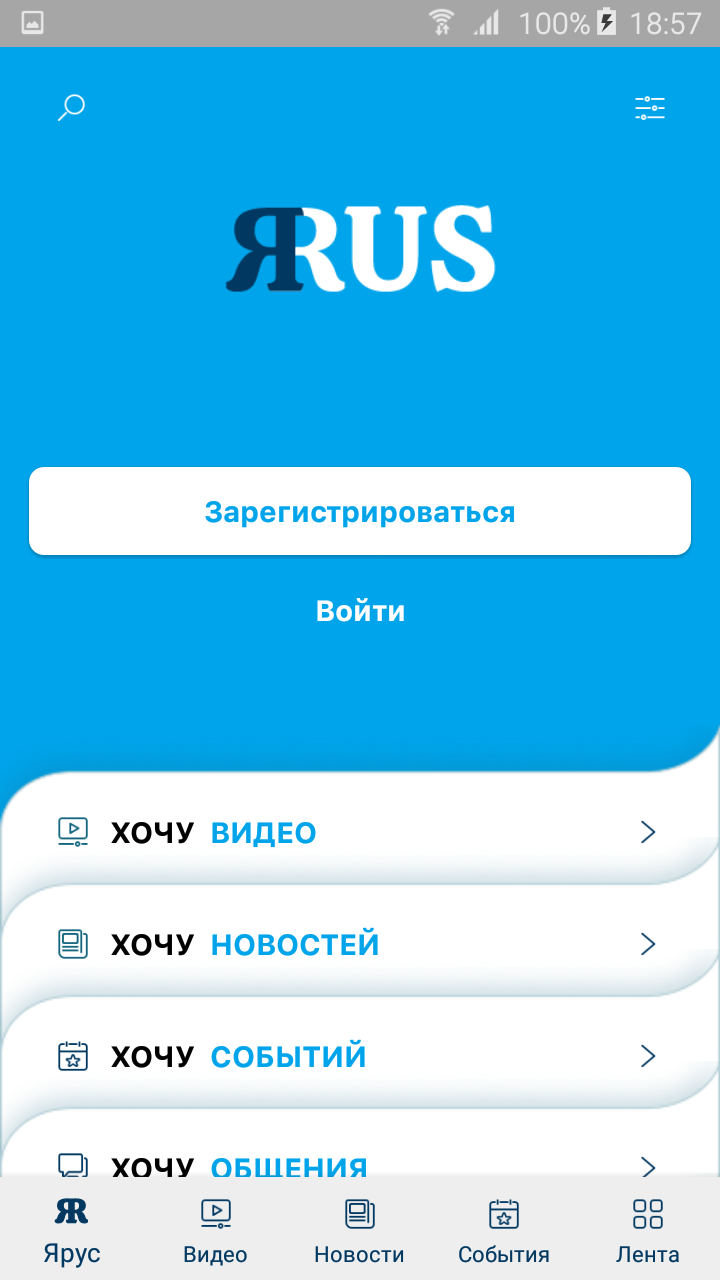The image size is (720, 1280).
Task: Open the ХОЧУ СОБЫТИЙ row
Action: click(x=360, y=1056)
